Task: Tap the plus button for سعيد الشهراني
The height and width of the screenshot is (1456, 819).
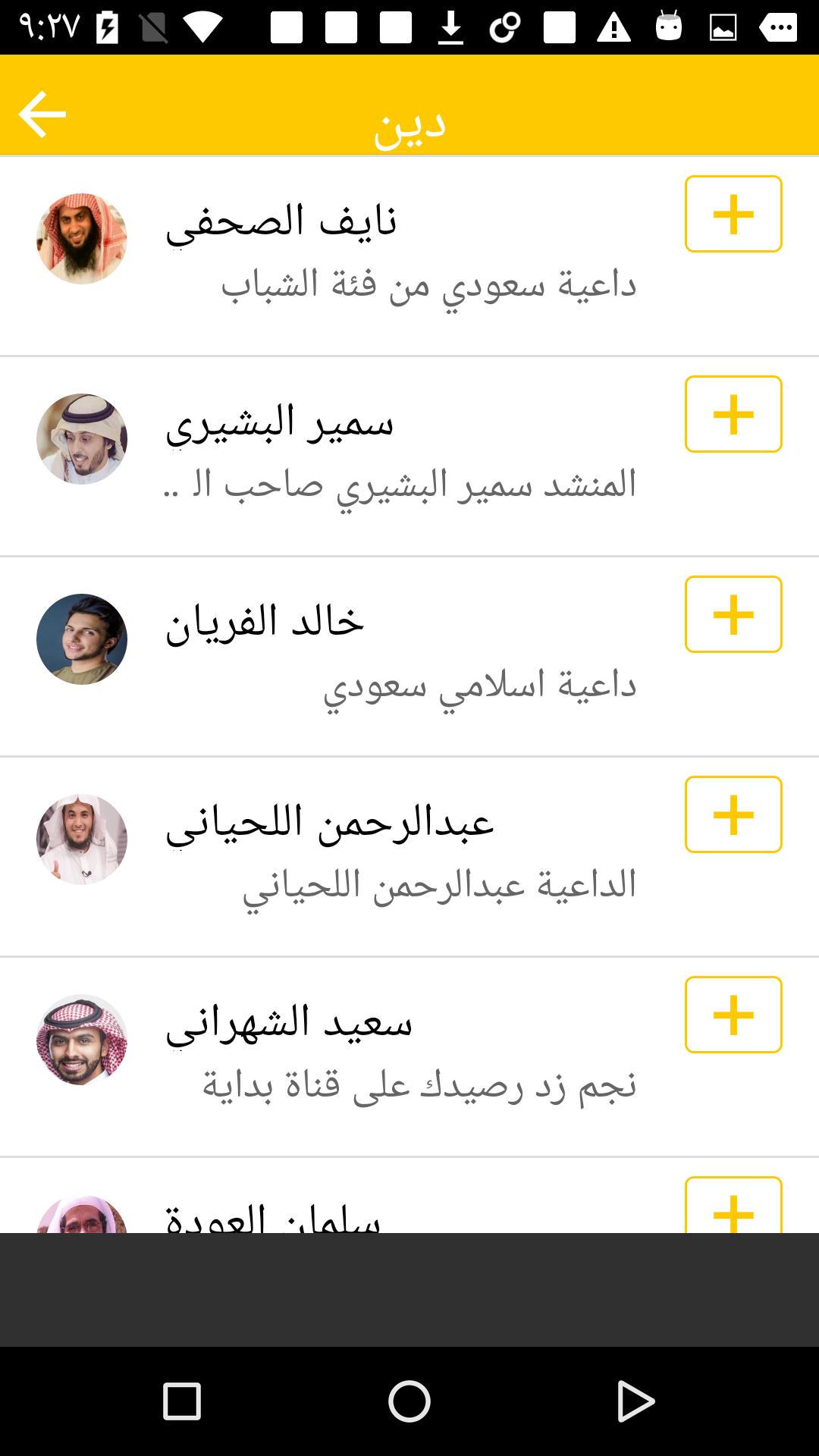Action: tap(733, 1015)
